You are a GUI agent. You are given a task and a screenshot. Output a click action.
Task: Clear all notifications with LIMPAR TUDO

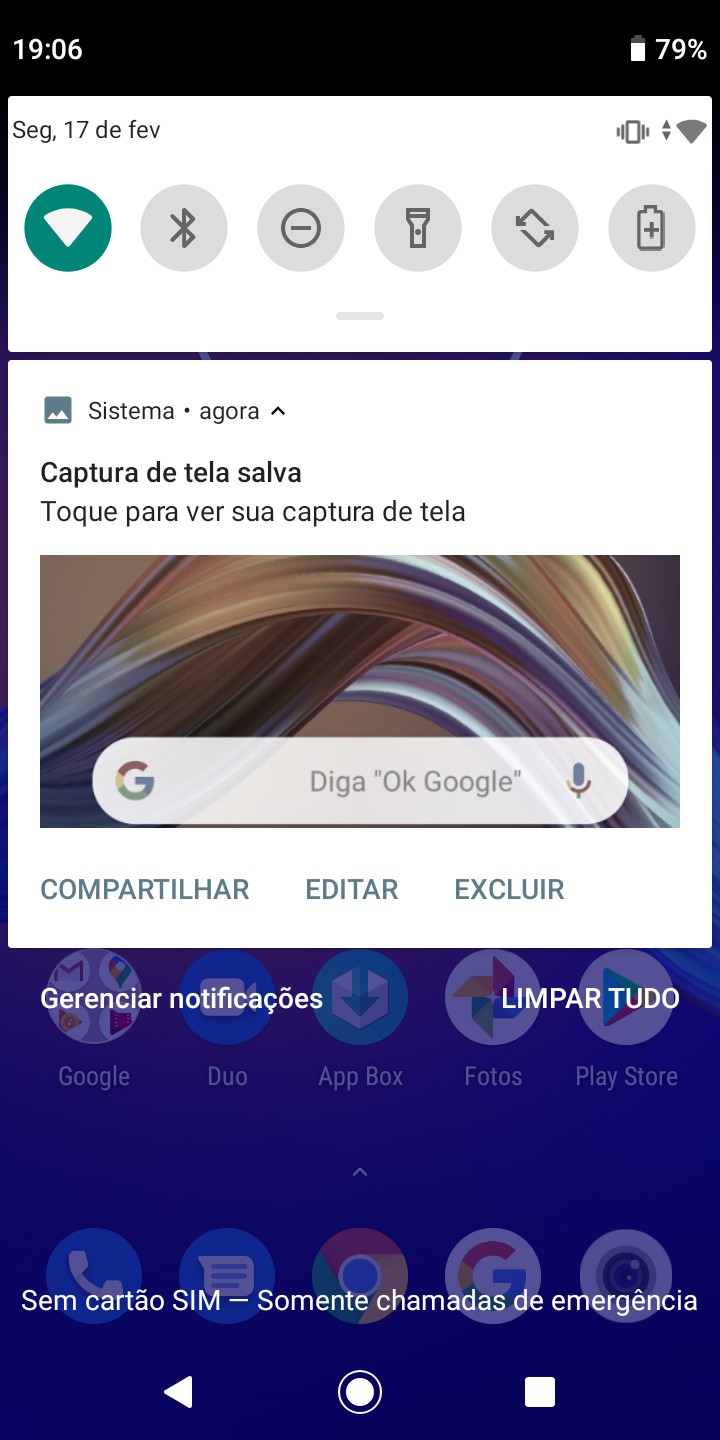pos(590,998)
